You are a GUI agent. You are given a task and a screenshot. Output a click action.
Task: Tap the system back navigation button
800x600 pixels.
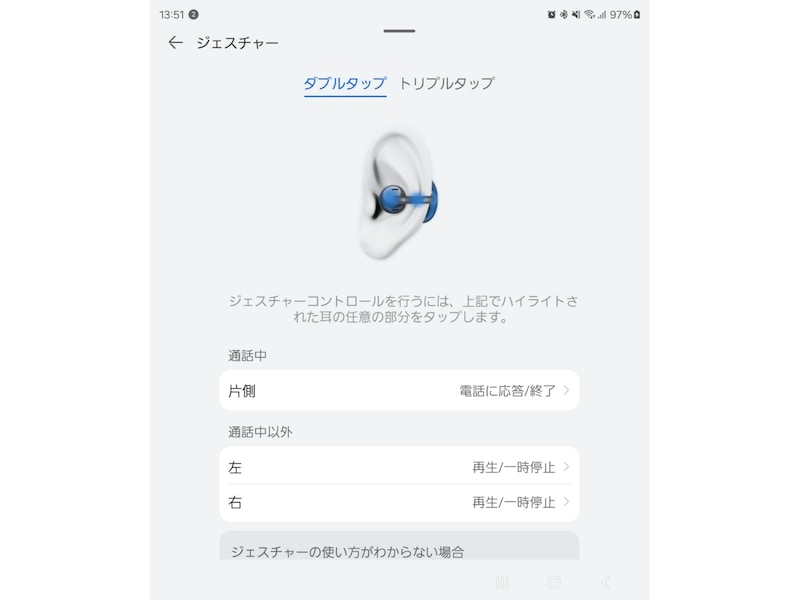[x=606, y=582]
